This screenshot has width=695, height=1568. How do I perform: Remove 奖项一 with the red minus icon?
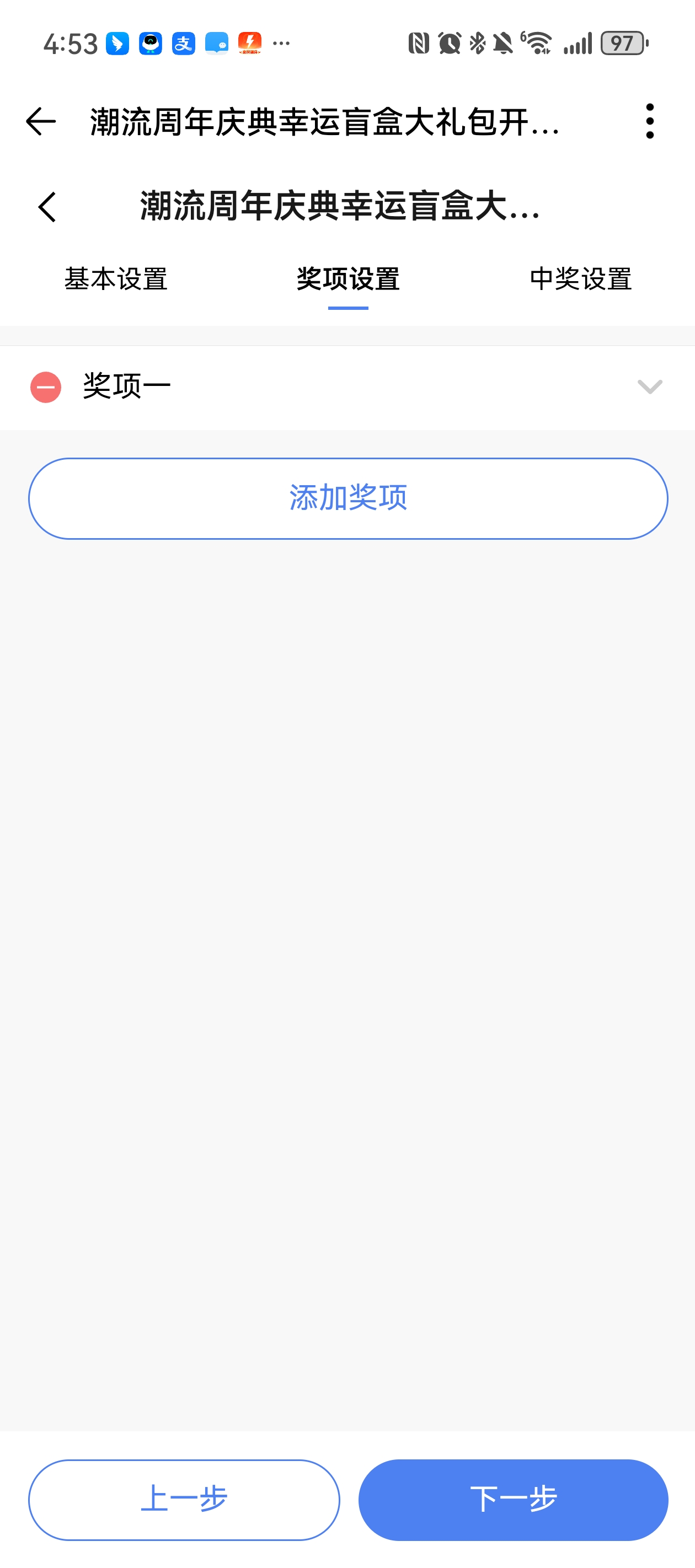[x=46, y=387]
